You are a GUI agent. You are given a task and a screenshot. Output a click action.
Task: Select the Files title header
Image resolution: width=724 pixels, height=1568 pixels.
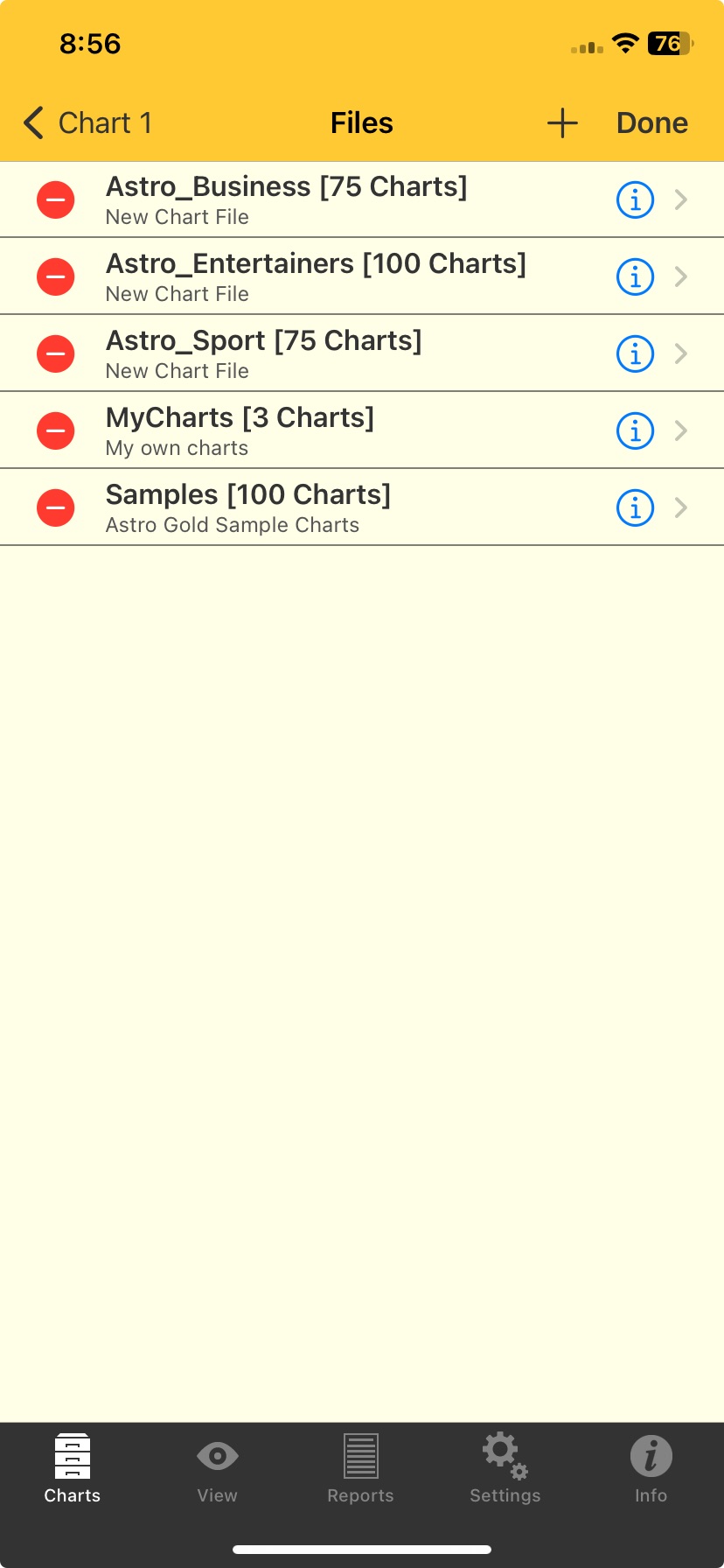click(x=361, y=122)
